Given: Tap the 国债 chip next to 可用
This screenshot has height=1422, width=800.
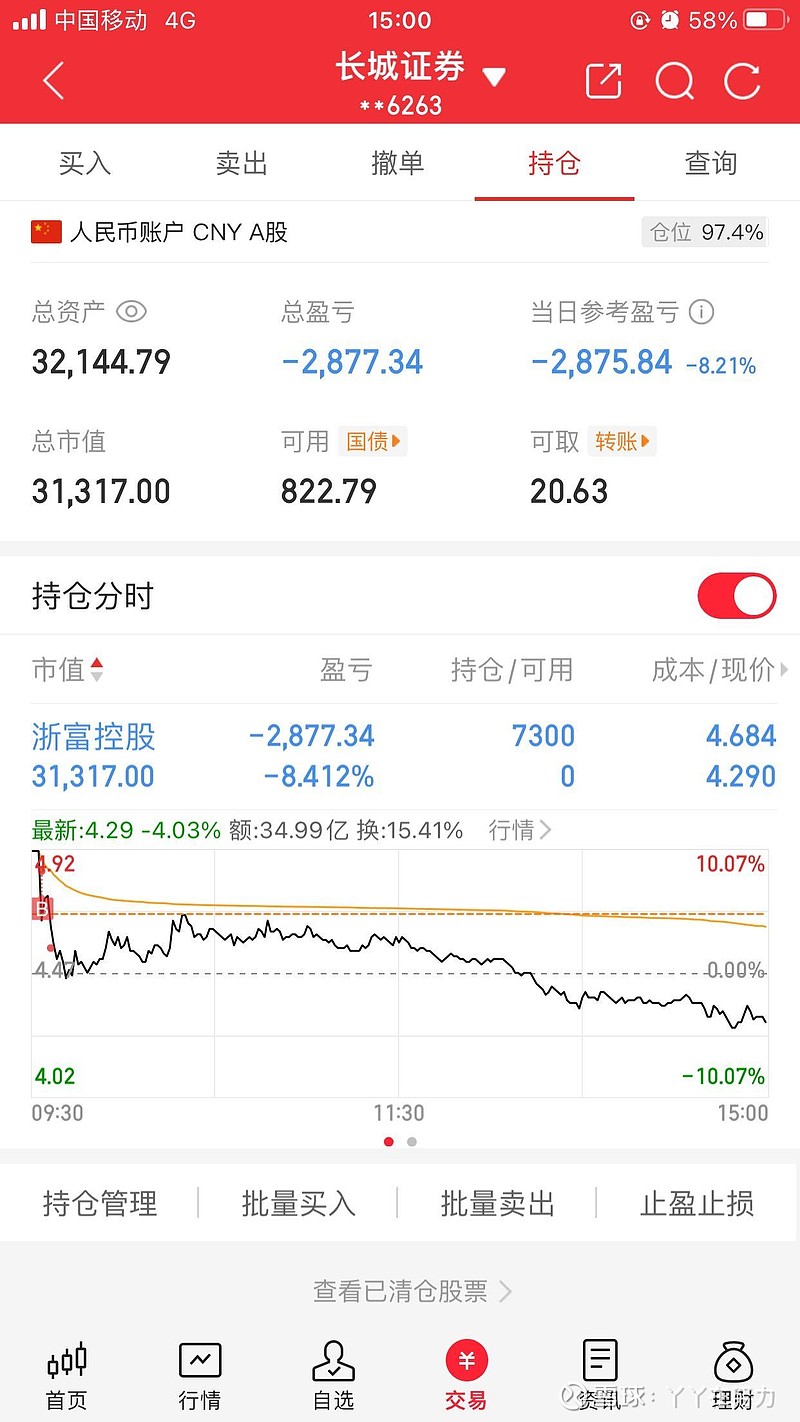Looking at the screenshot, I should (373, 441).
